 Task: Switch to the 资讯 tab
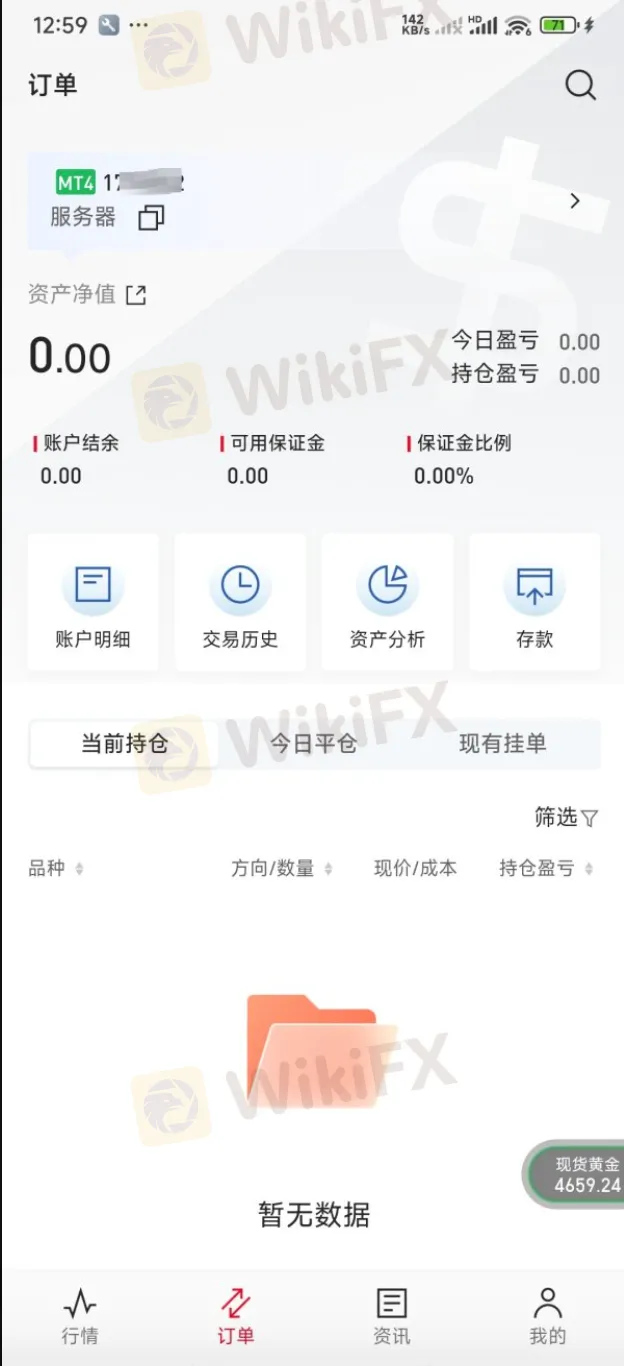point(391,1316)
